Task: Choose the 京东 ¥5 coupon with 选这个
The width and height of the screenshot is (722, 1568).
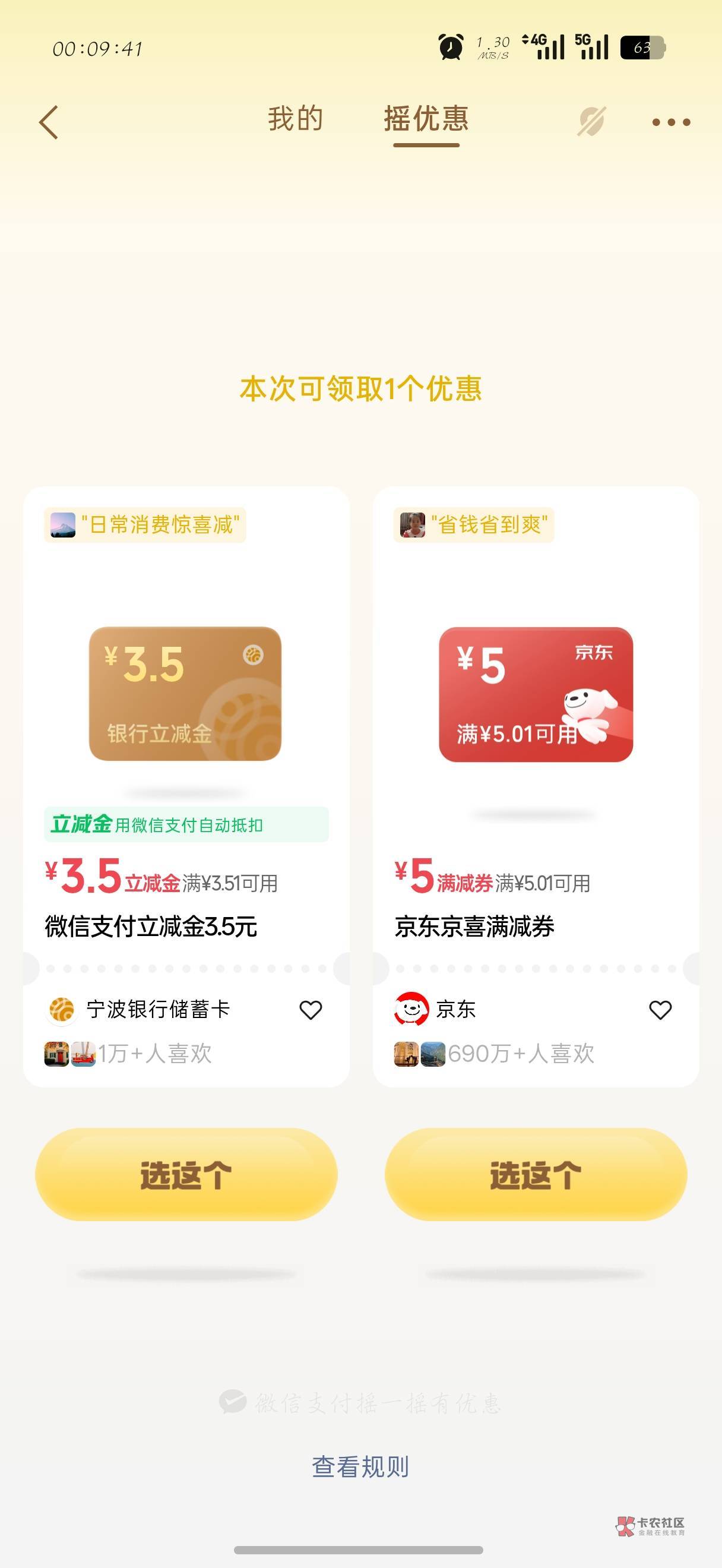Action: point(536,1174)
